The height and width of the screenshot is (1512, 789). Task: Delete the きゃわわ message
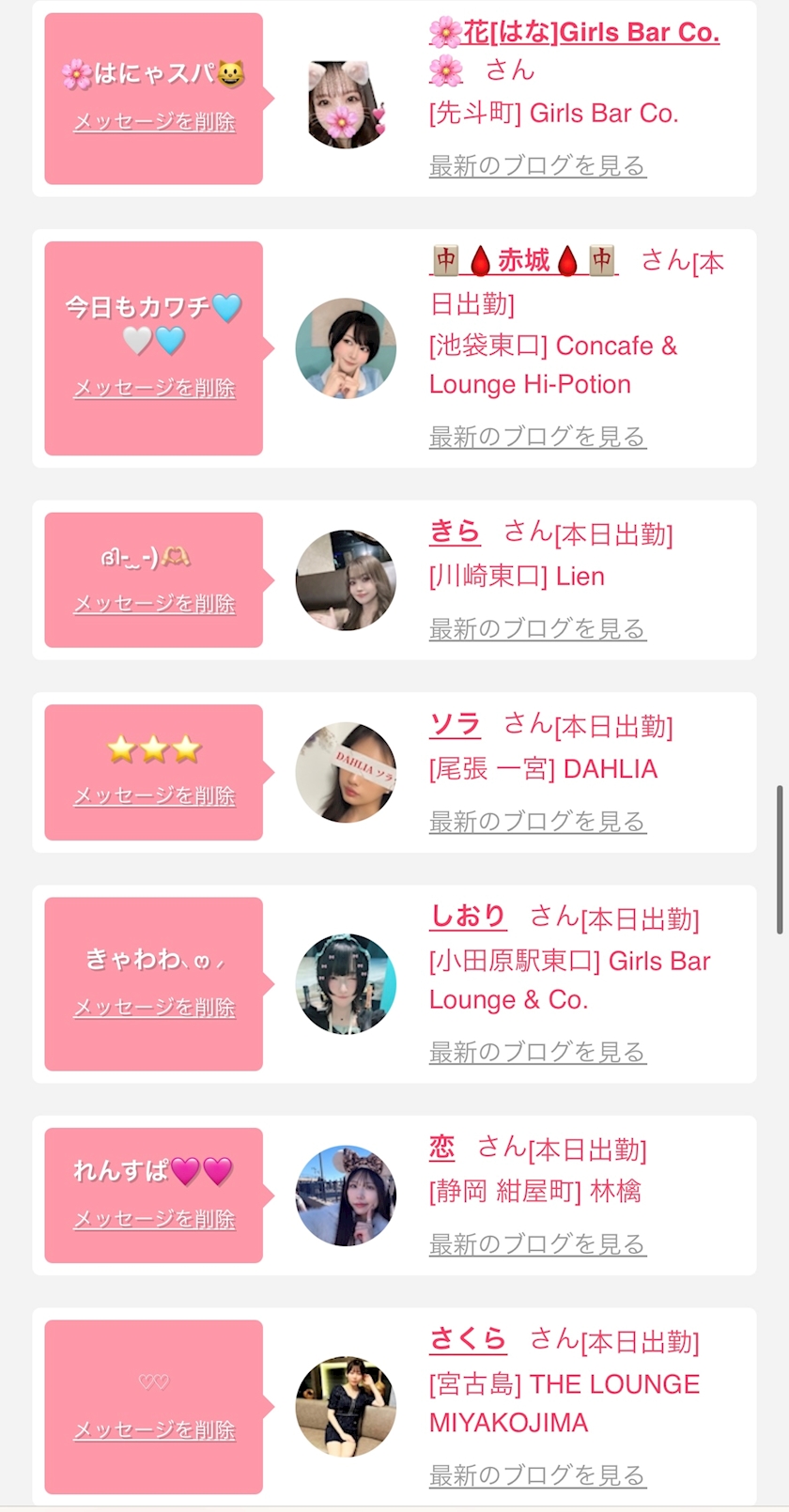coord(154,1008)
